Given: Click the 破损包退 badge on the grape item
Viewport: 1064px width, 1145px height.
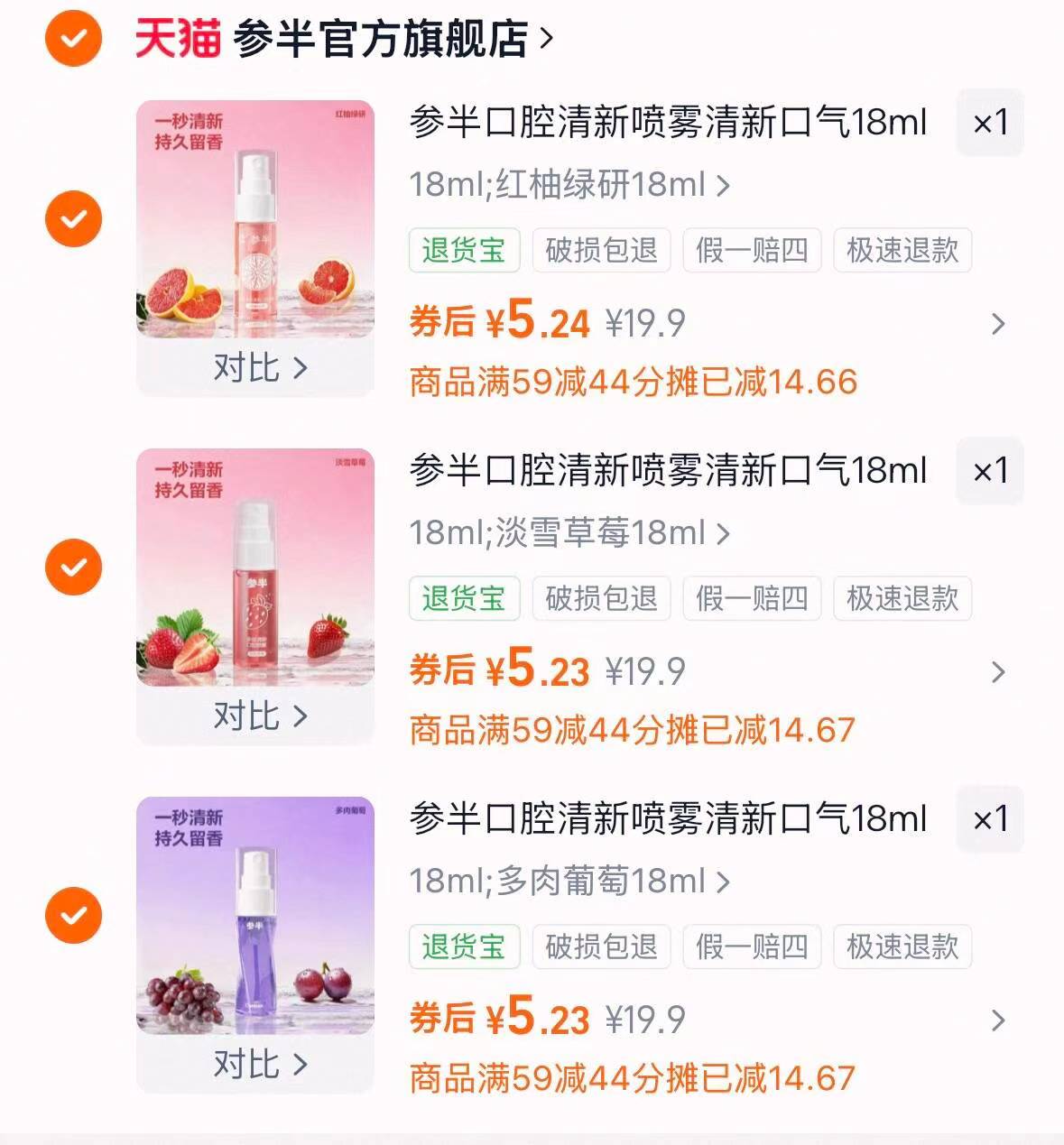Looking at the screenshot, I should 602,947.
